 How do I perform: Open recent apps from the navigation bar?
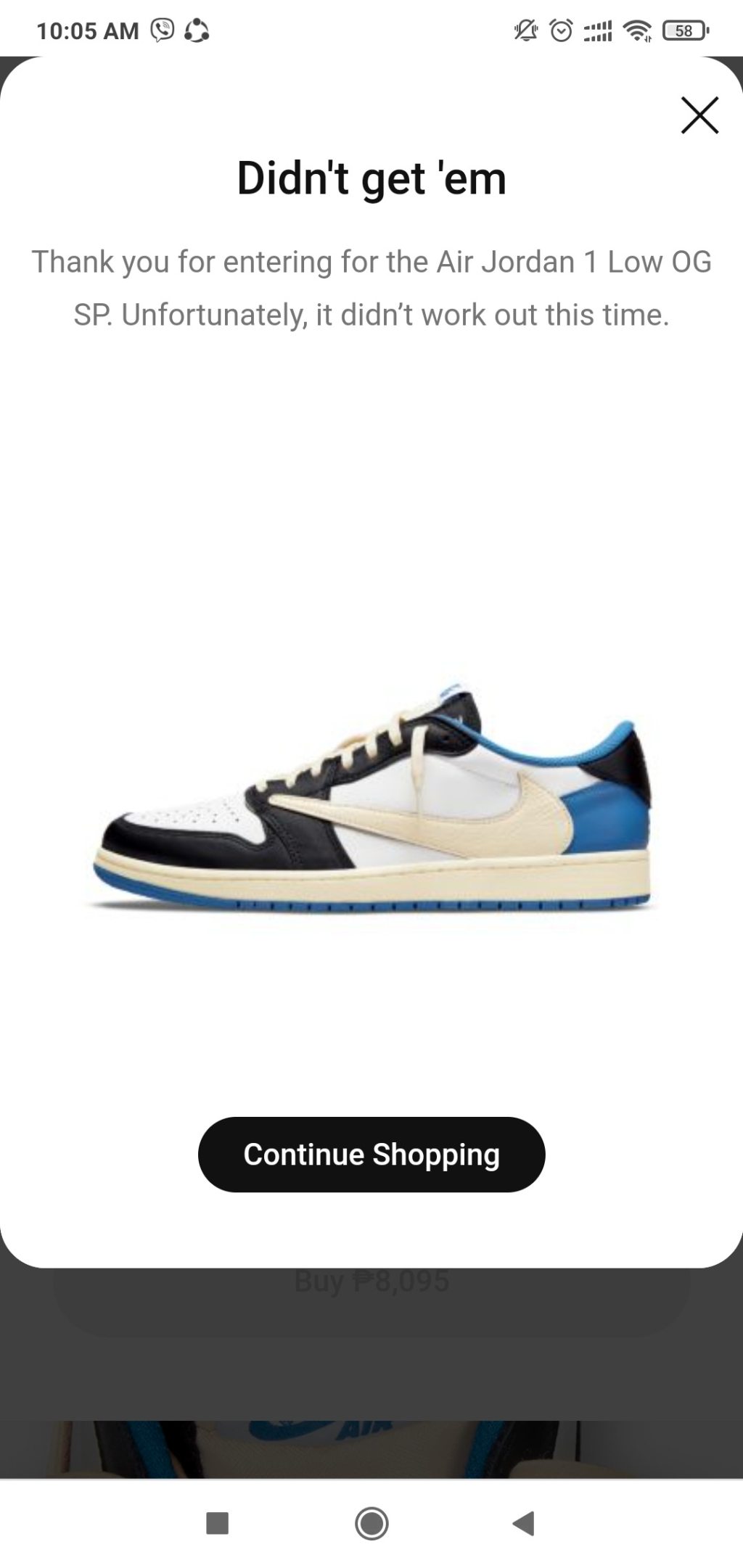point(218,1523)
